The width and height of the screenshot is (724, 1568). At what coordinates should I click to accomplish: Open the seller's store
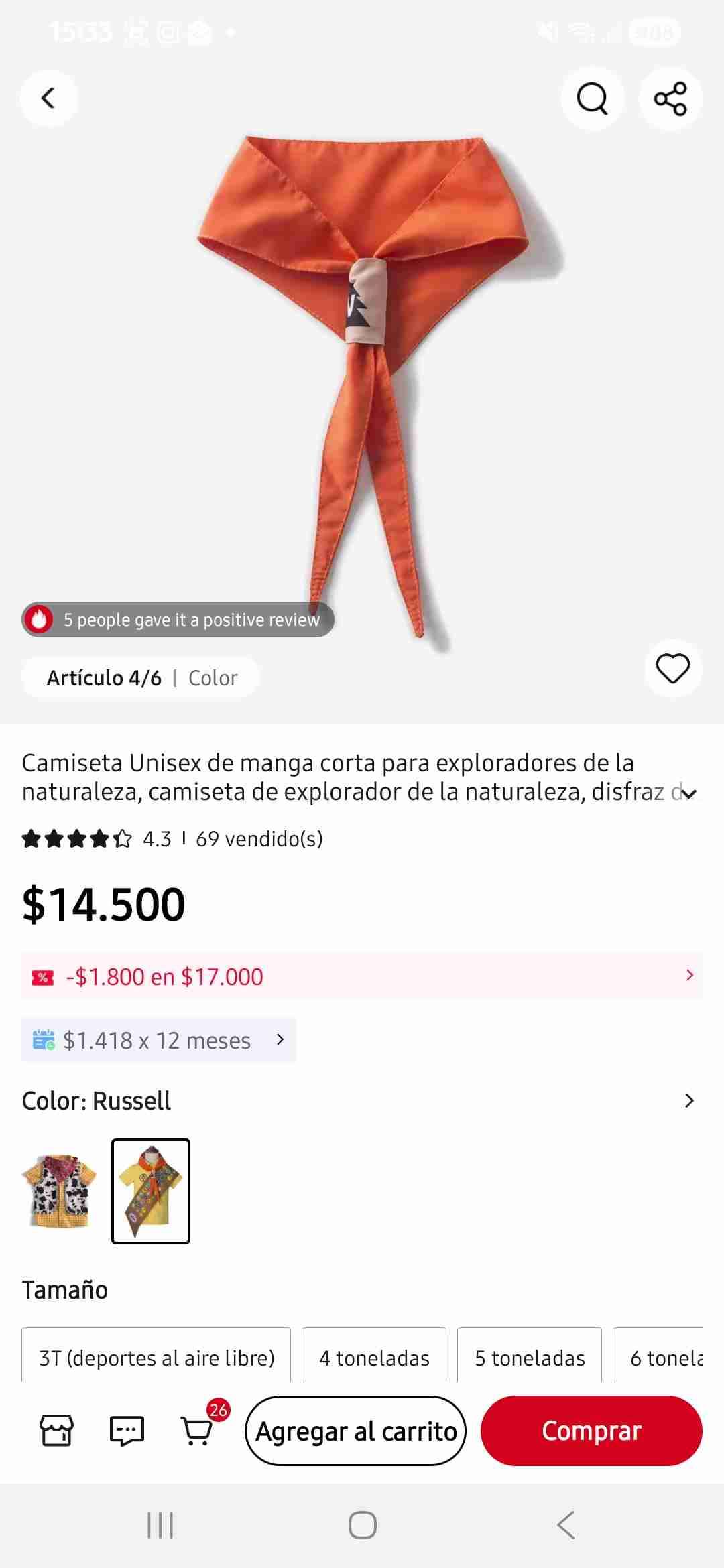[x=57, y=1431]
